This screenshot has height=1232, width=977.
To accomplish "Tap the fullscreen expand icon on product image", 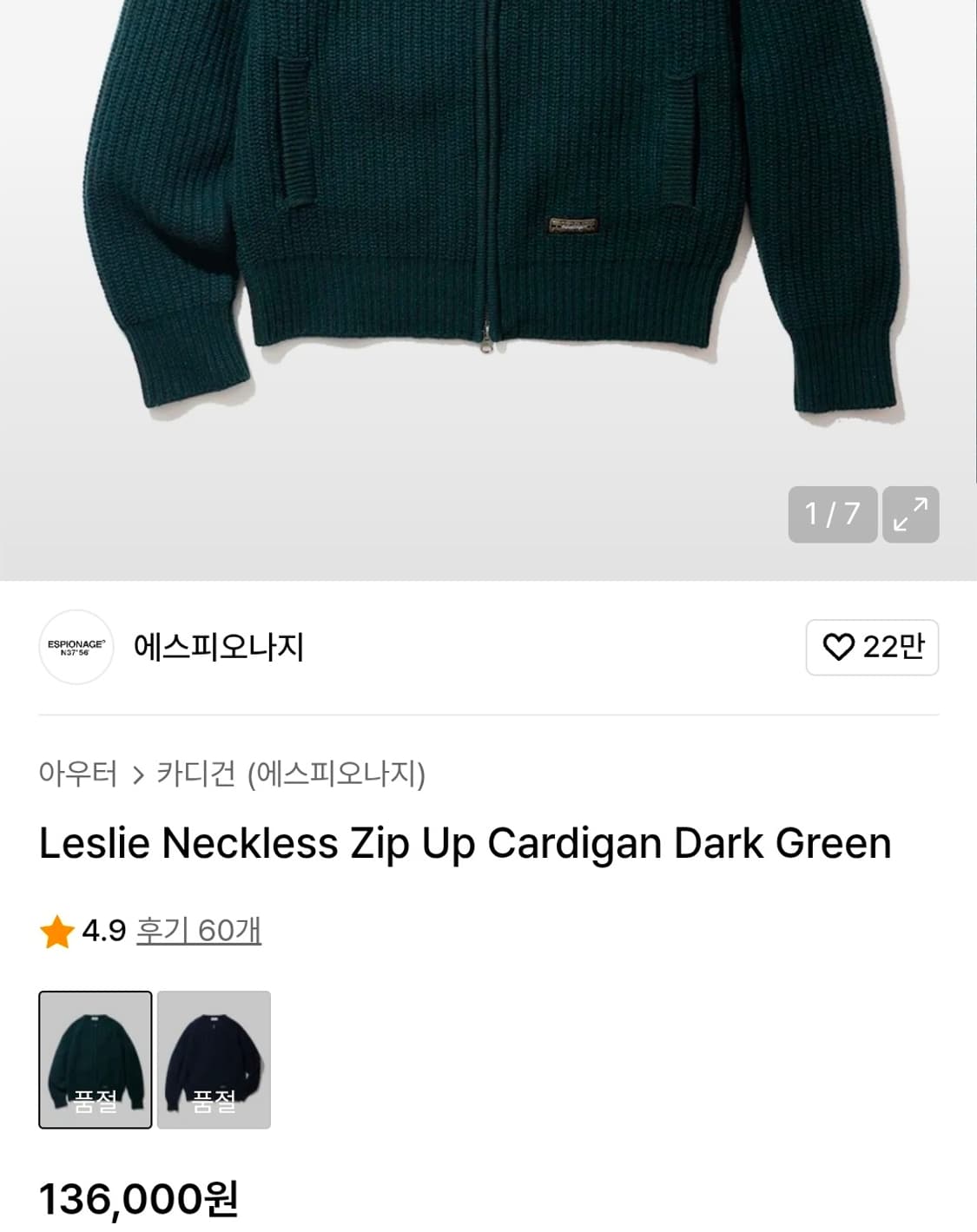I will pyautogui.click(x=911, y=514).
